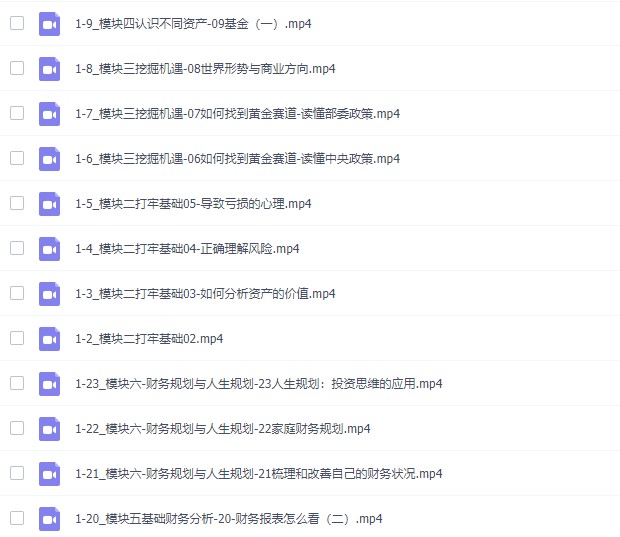Check the box for 1-4 正确理解风险
This screenshot has width=620, height=537.
click(x=17, y=248)
